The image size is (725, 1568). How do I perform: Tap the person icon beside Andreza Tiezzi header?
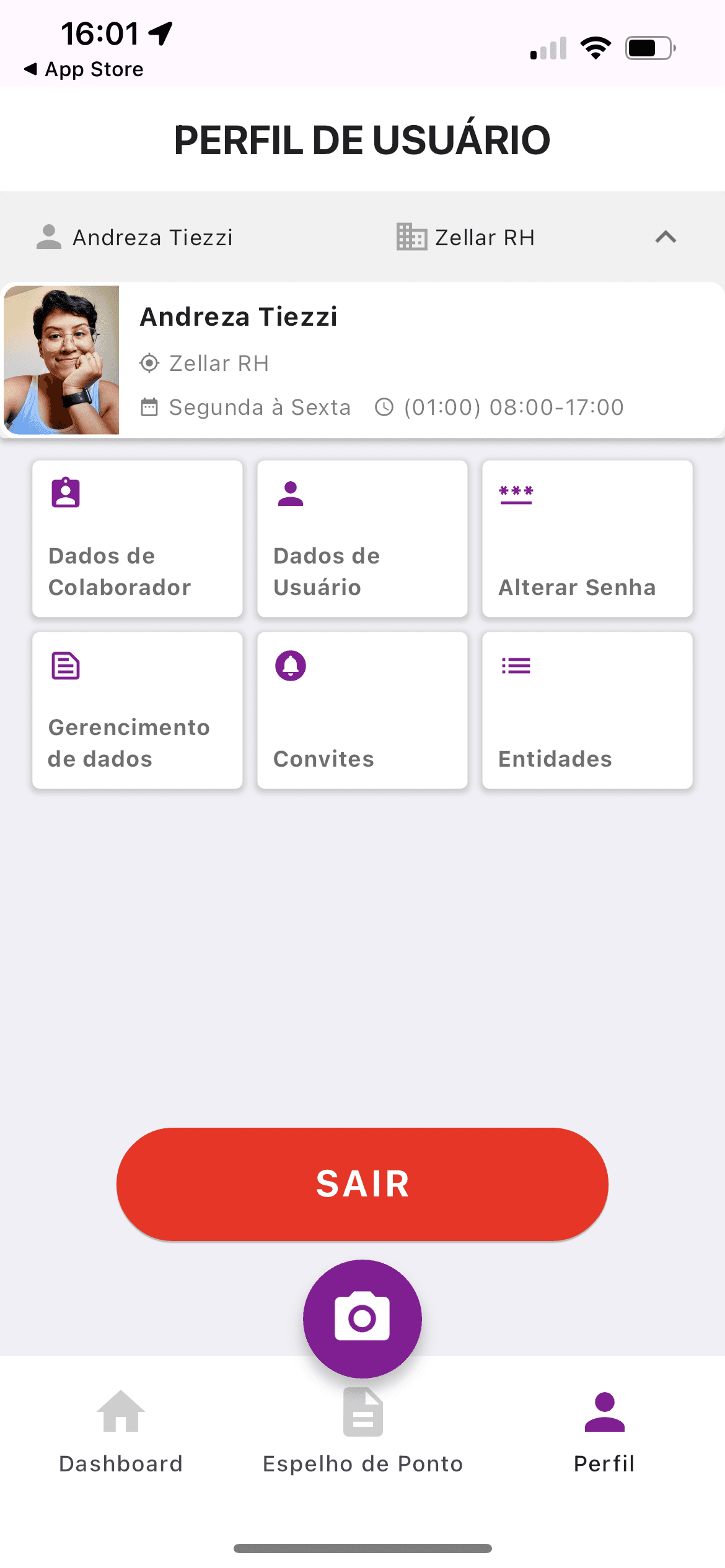tap(50, 237)
